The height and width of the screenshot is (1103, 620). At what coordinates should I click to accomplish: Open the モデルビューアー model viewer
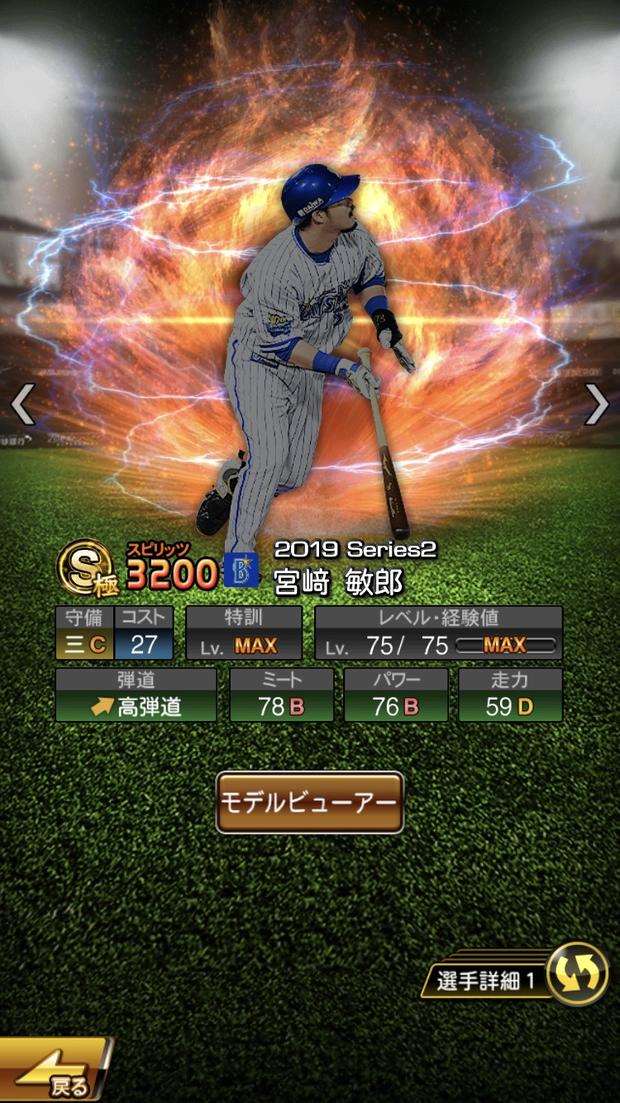pyautogui.click(x=310, y=802)
